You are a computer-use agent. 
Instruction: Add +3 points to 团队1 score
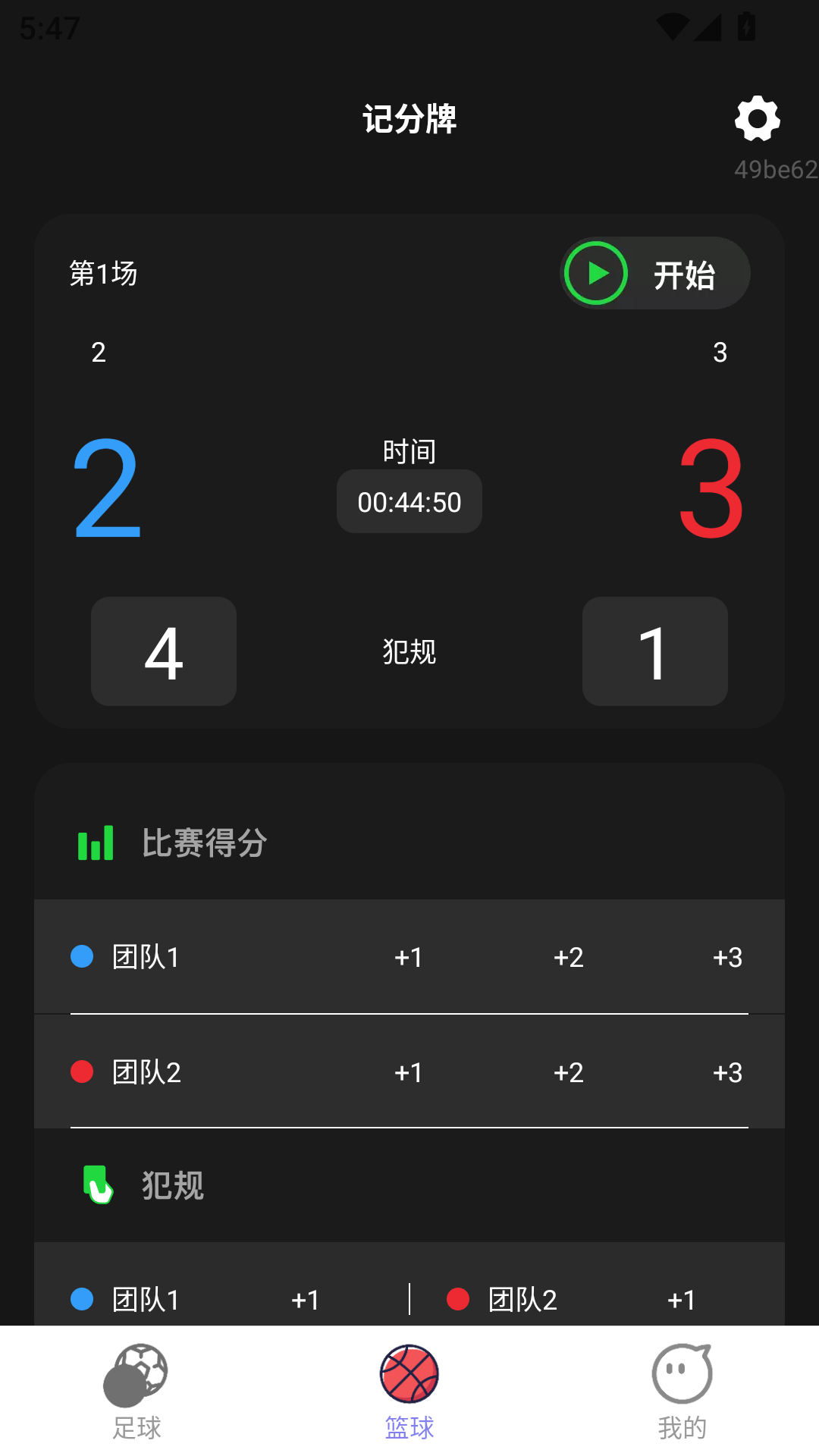click(x=727, y=957)
